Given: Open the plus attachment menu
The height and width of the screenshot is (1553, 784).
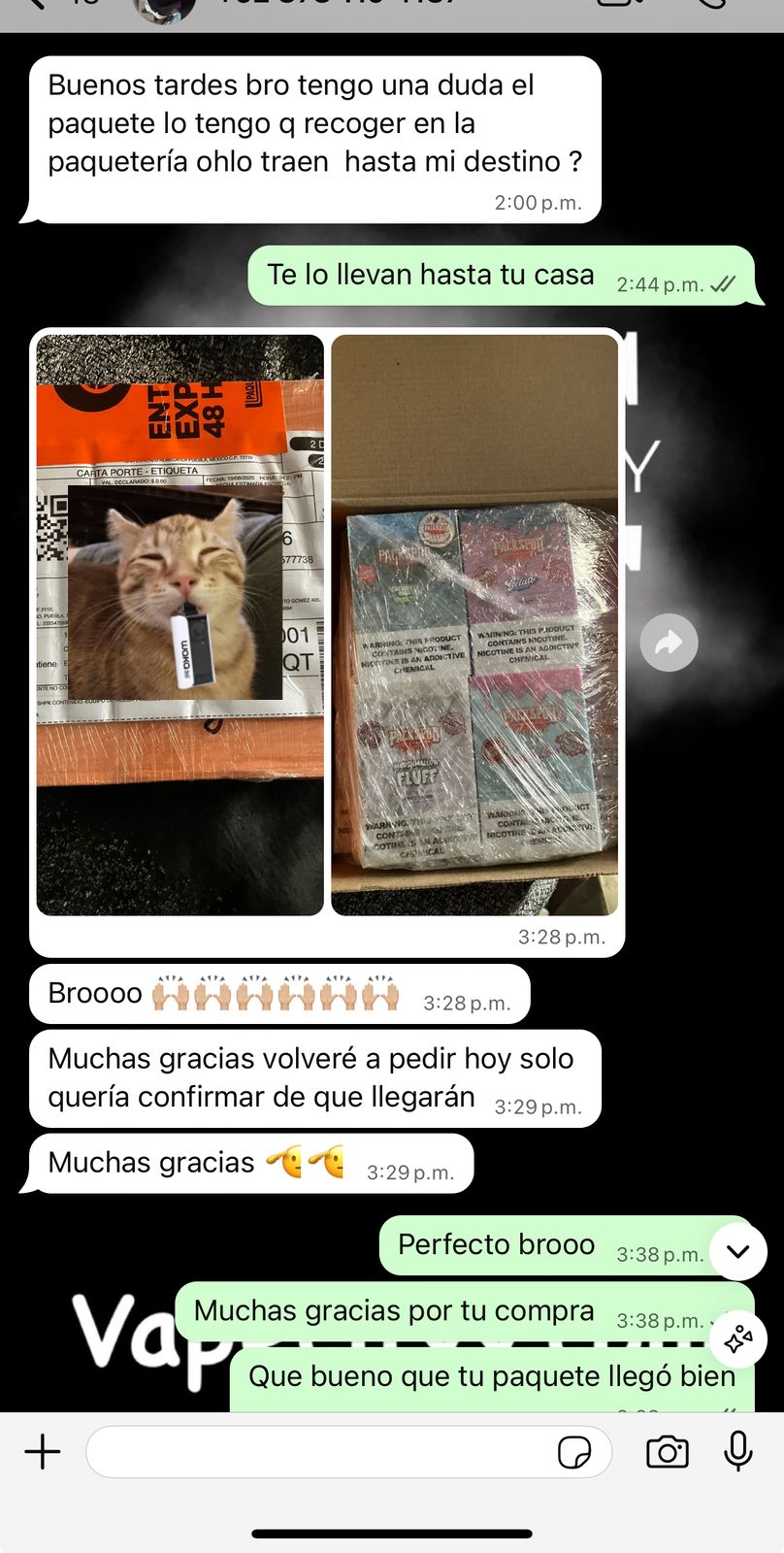Looking at the screenshot, I should (x=43, y=1452).
